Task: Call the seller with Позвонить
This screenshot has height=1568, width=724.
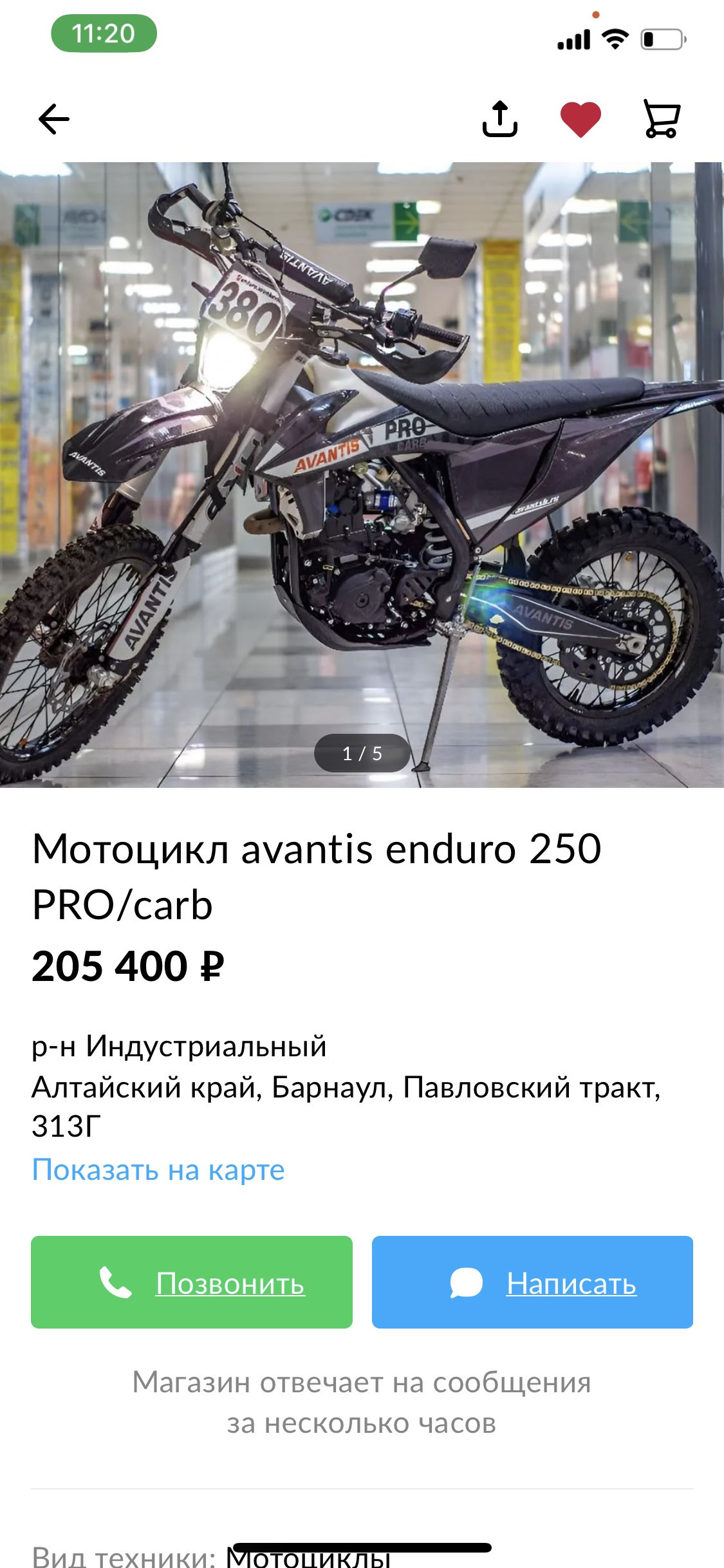Action: [x=192, y=1282]
